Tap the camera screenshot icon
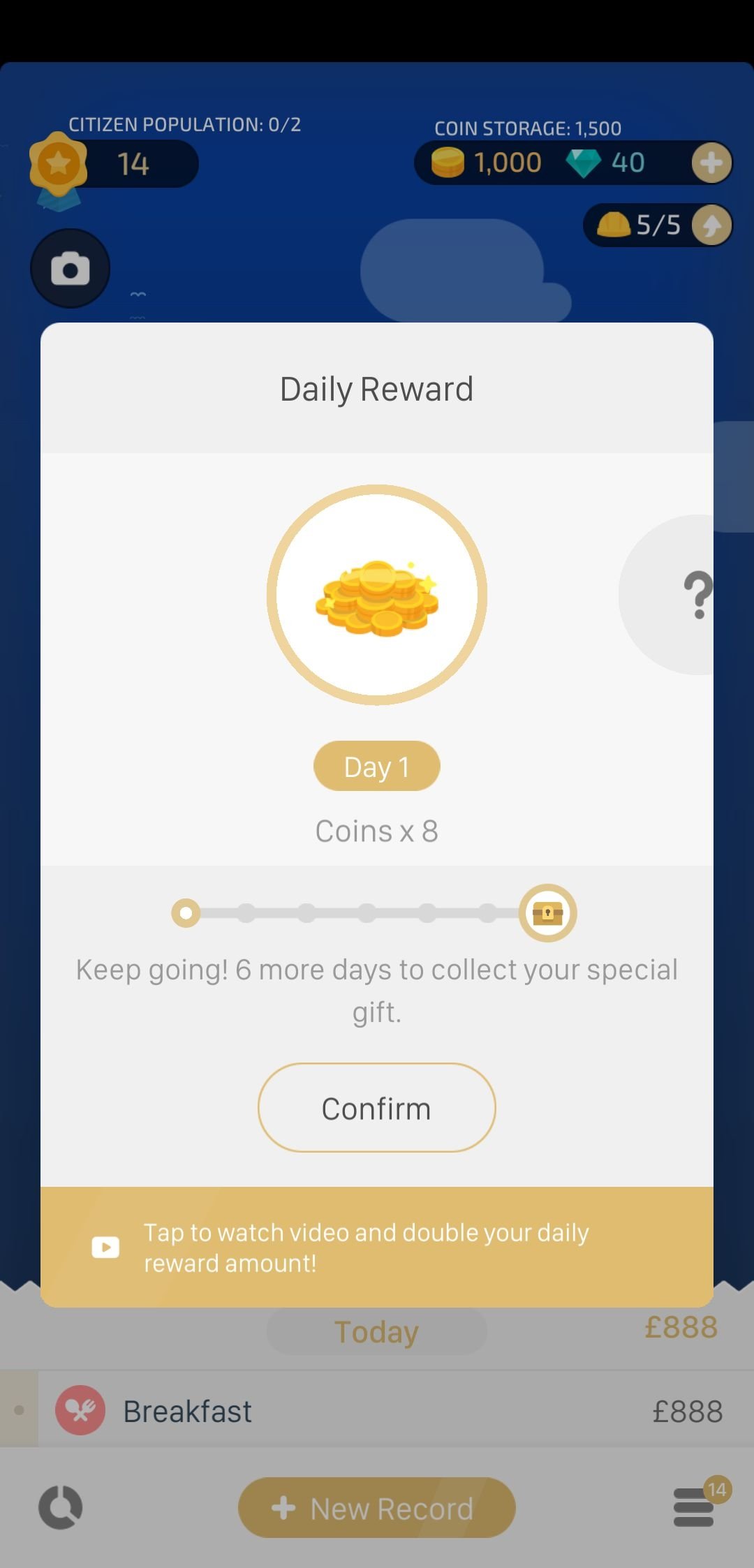The image size is (754, 1568). [x=71, y=268]
